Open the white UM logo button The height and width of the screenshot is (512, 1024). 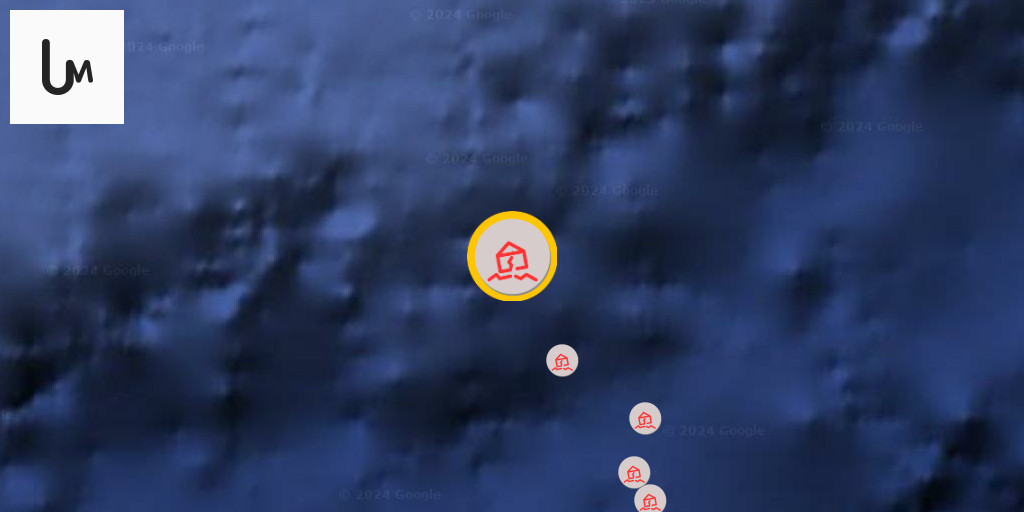tap(67, 67)
